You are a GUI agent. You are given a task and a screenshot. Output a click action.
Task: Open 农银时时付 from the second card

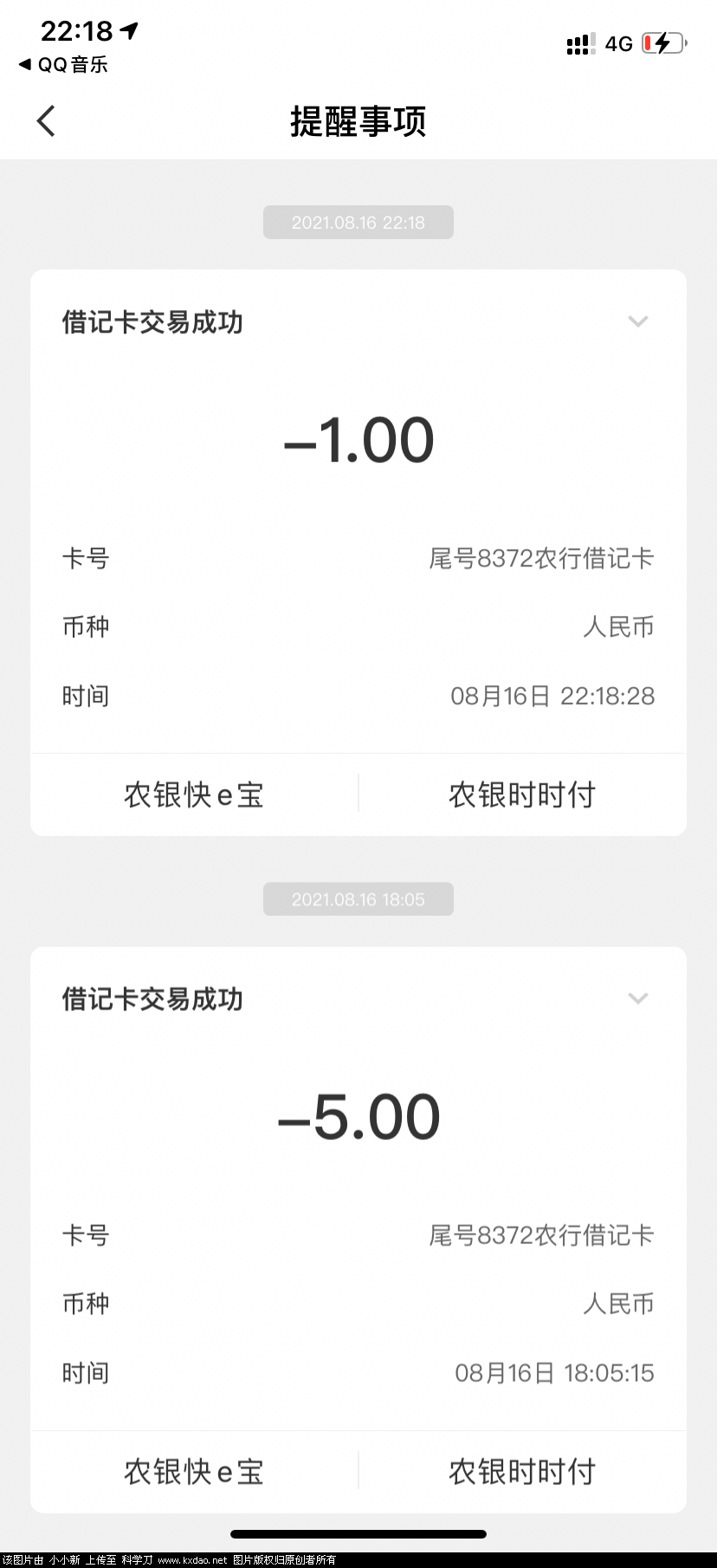point(521,1471)
